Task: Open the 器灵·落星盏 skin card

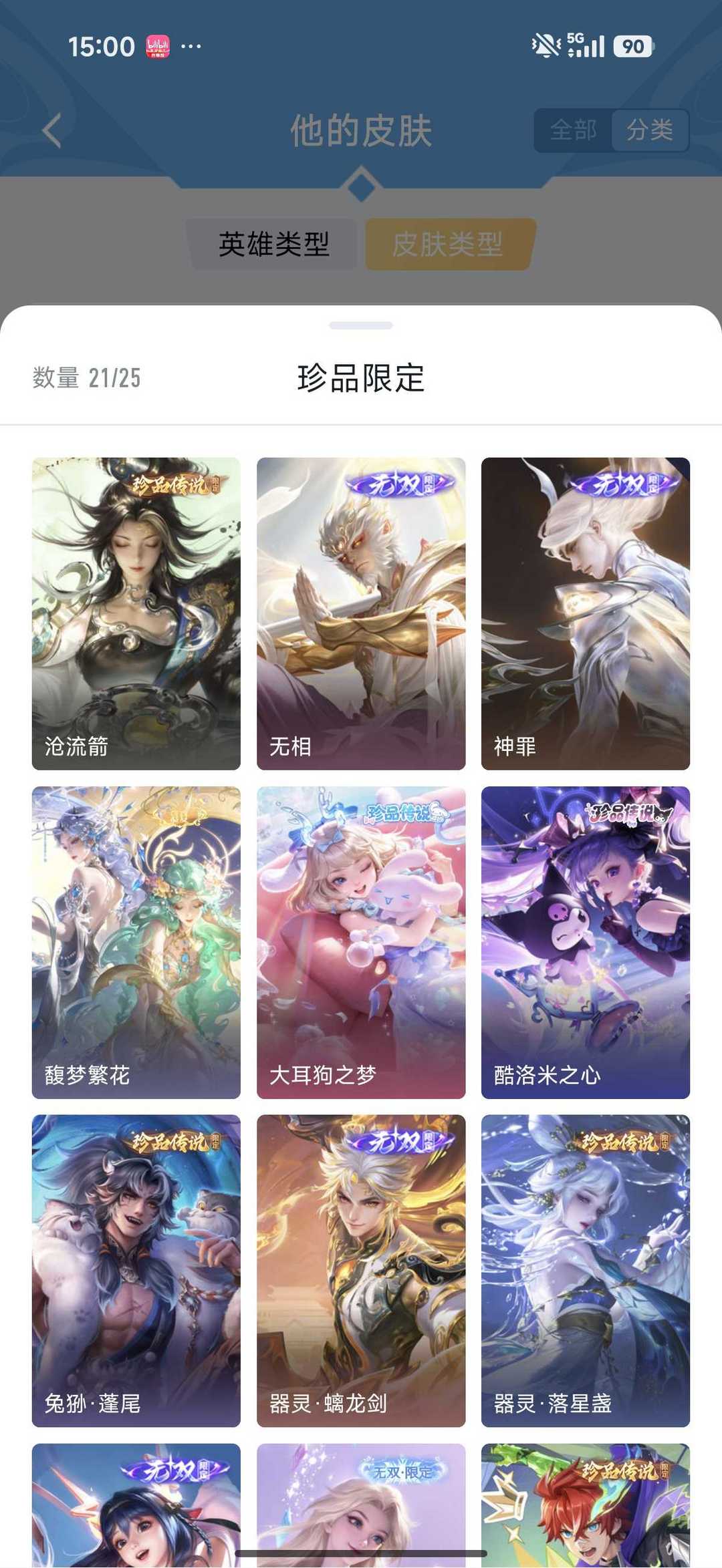Action: point(586,1271)
